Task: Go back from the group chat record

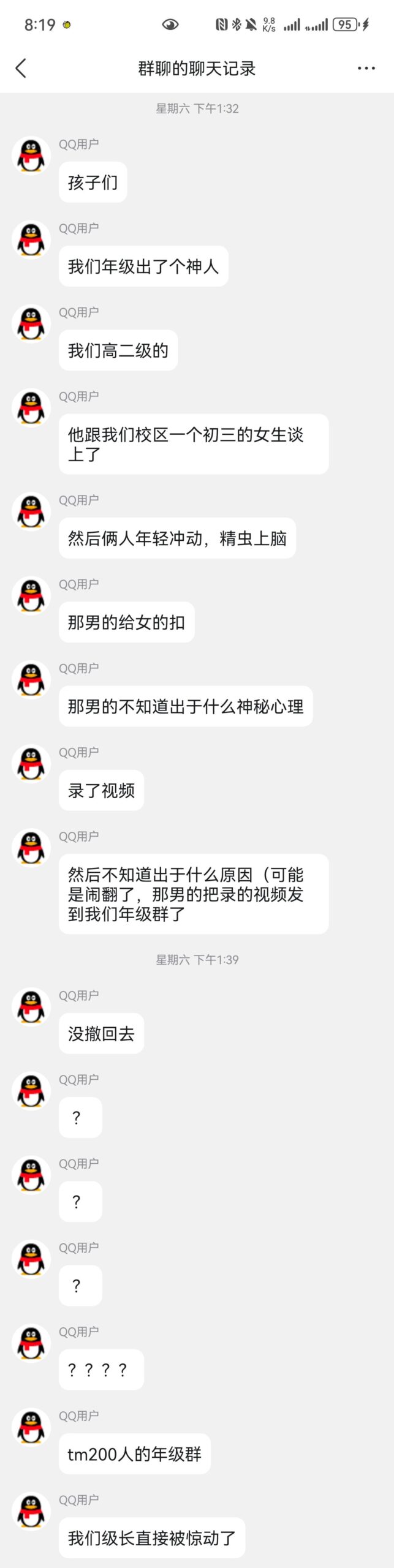Action: [21, 68]
